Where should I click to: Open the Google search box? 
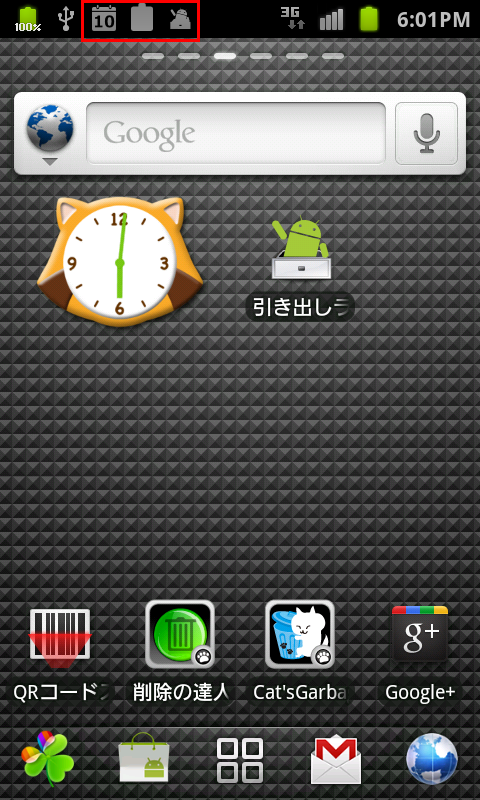pyautogui.click(x=236, y=134)
